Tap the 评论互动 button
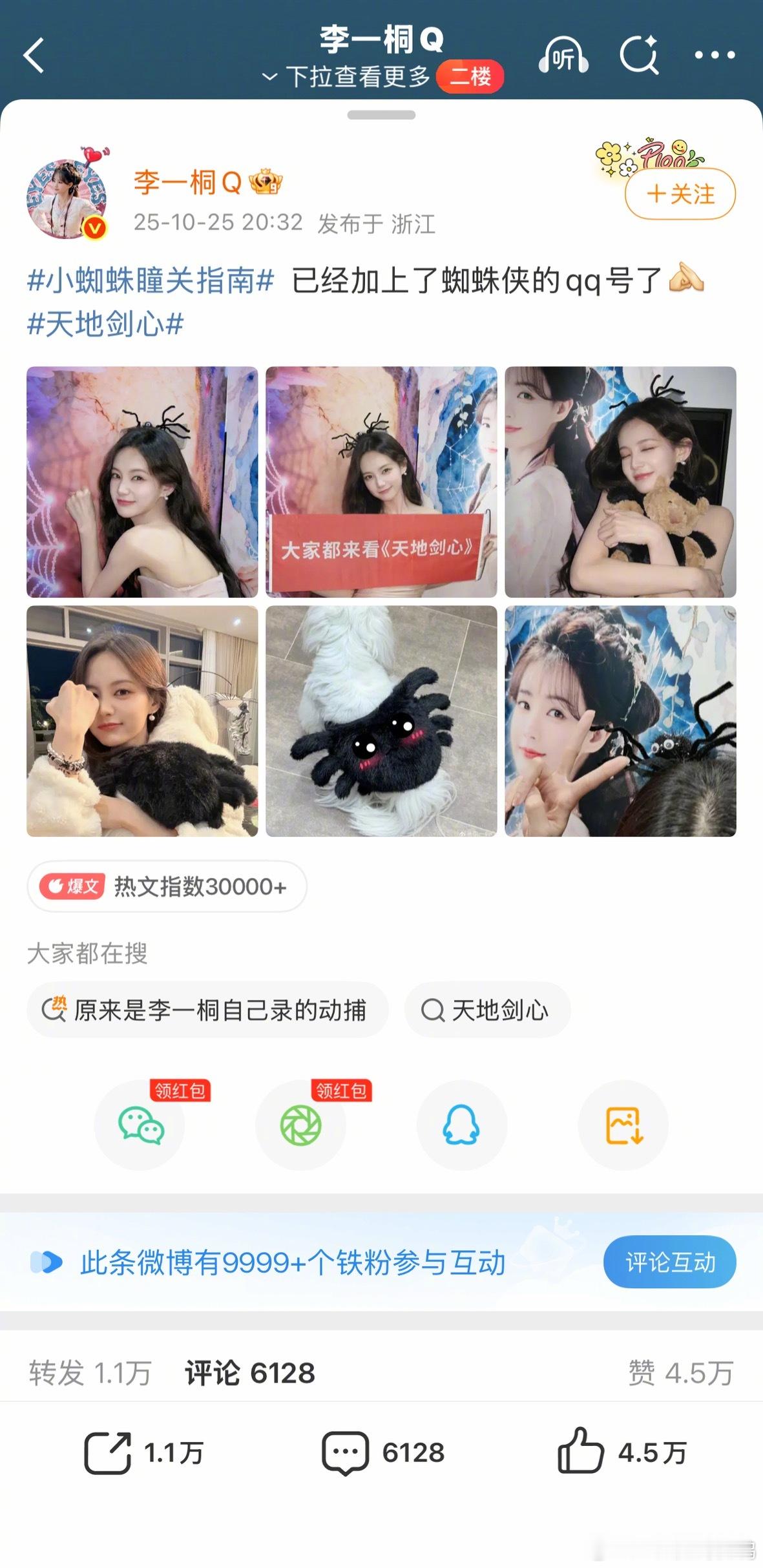This screenshot has width=763, height=1568. click(x=669, y=1262)
